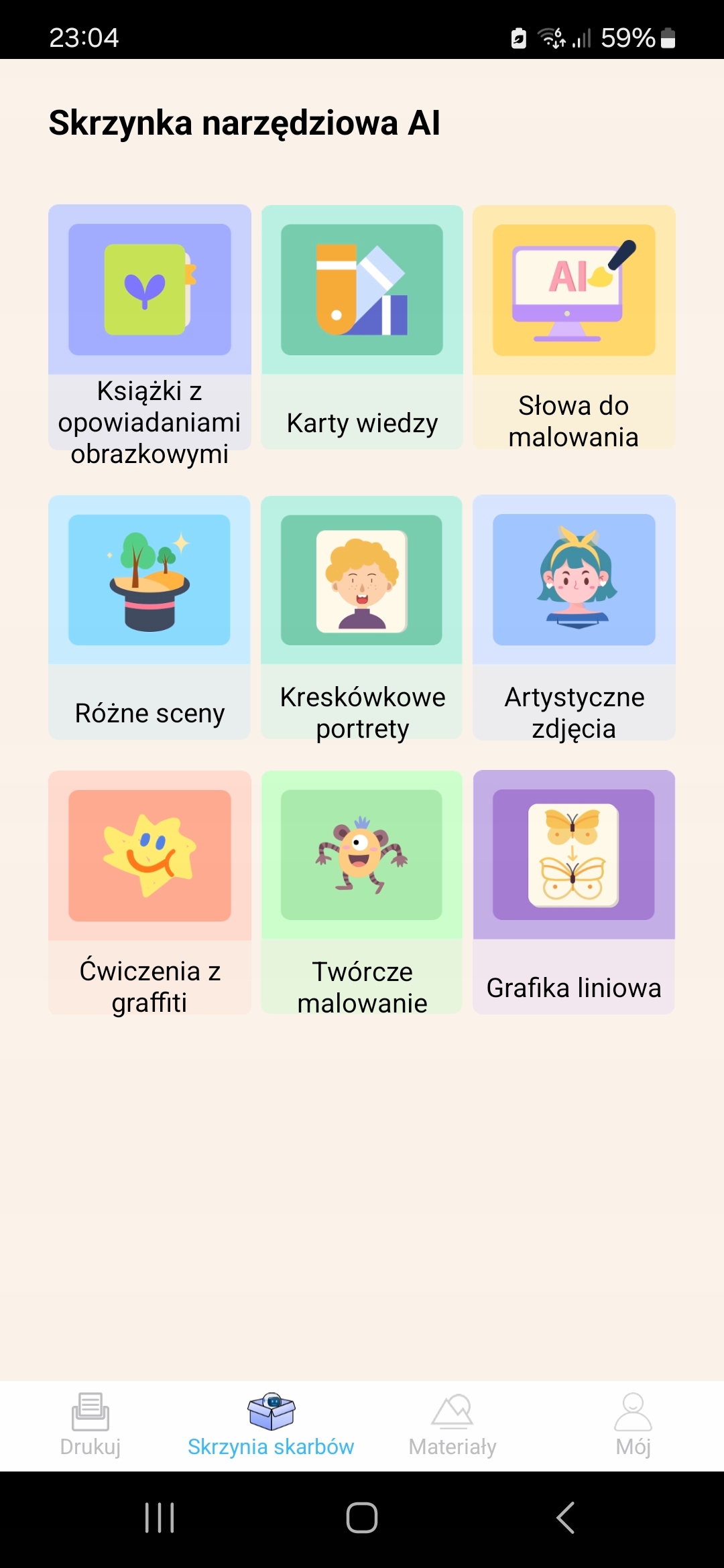Launch Kreskówkowe portrety tool
This screenshot has height=1568, width=724.
pyautogui.click(x=362, y=616)
